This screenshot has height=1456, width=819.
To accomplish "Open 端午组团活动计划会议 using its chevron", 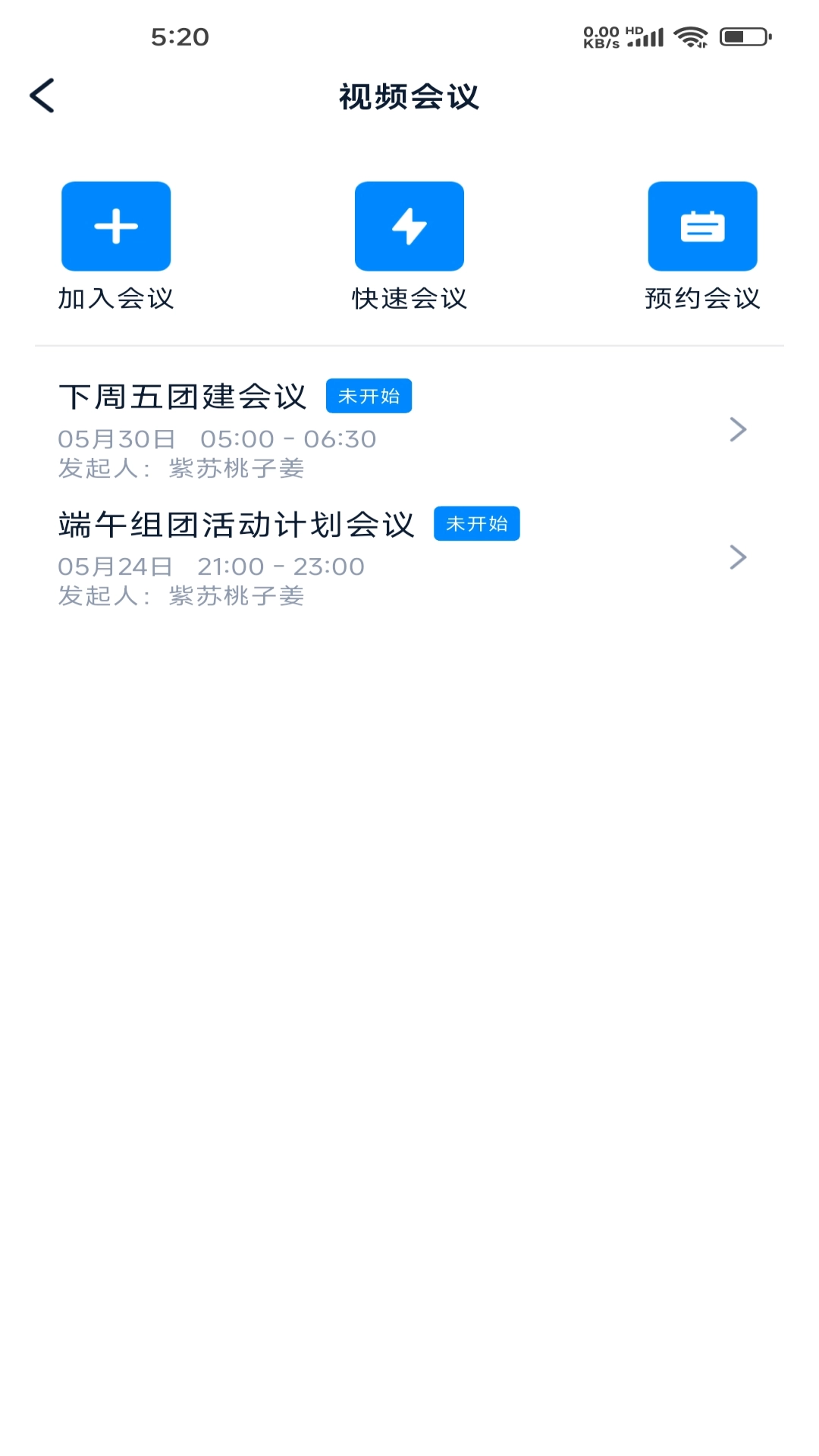I will [x=737, y=557].
